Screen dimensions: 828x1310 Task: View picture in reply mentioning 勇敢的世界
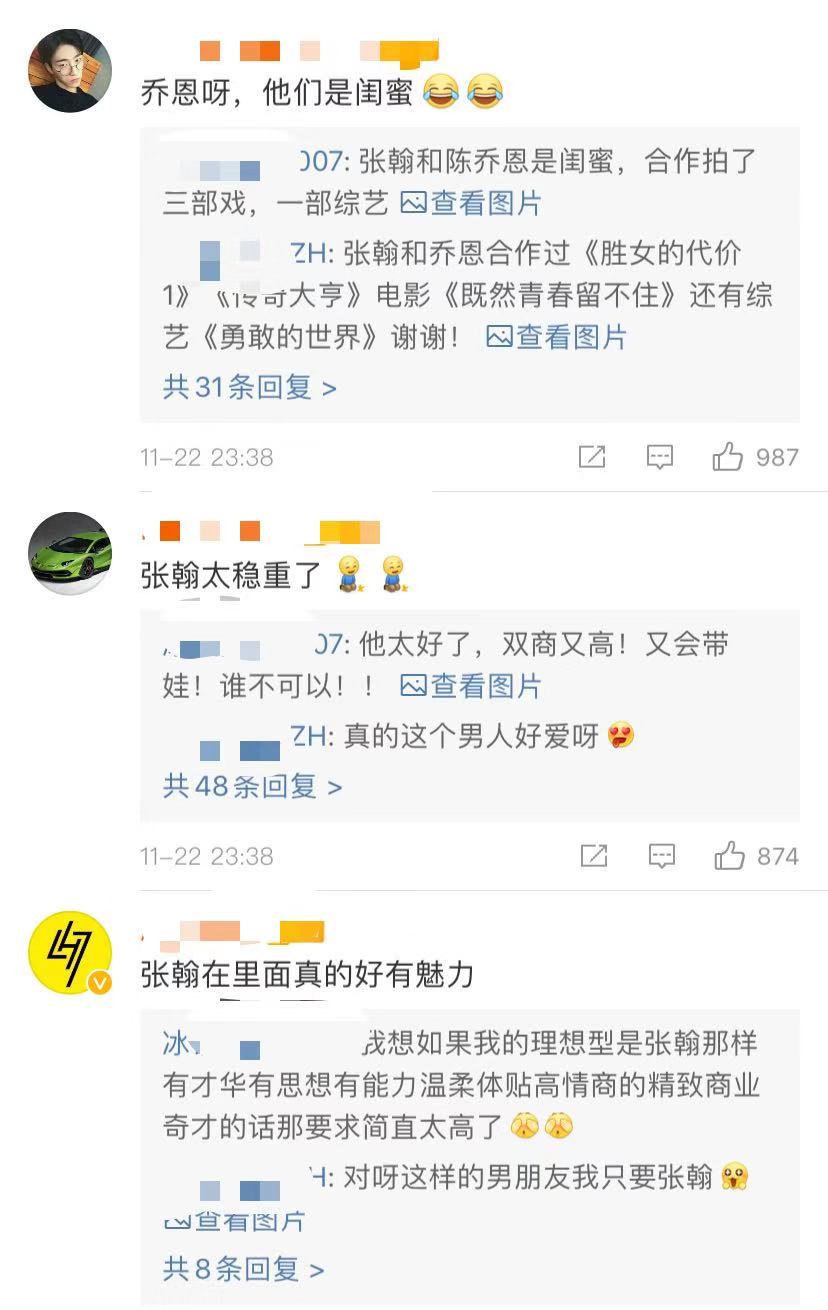[556, 336]
